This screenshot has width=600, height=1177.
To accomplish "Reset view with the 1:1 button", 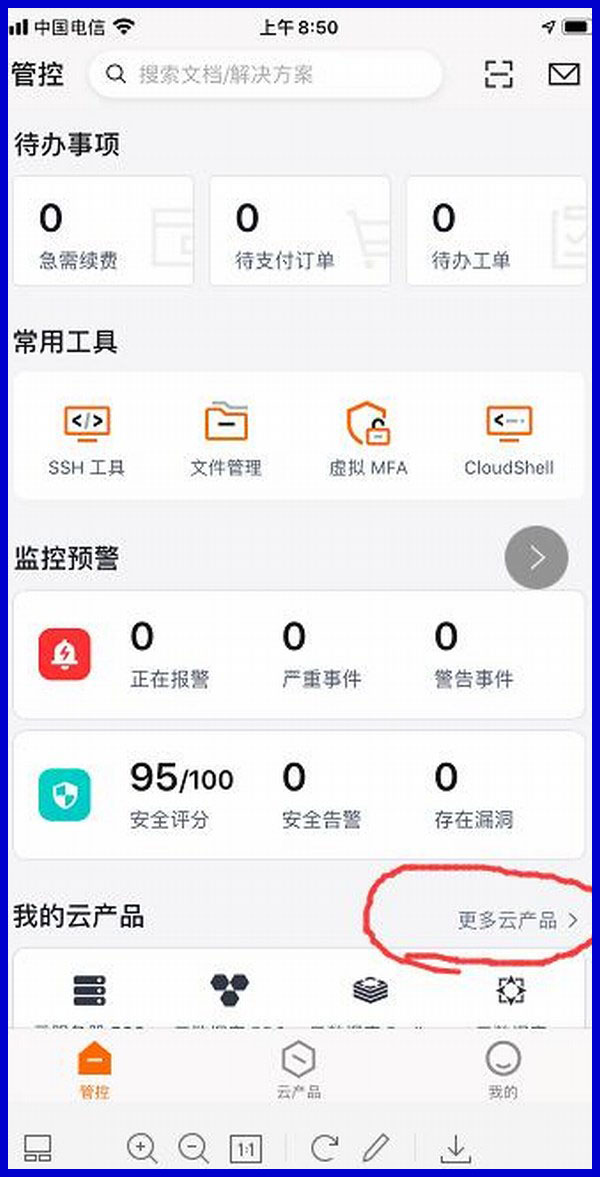I will [x=245, y=1149].
